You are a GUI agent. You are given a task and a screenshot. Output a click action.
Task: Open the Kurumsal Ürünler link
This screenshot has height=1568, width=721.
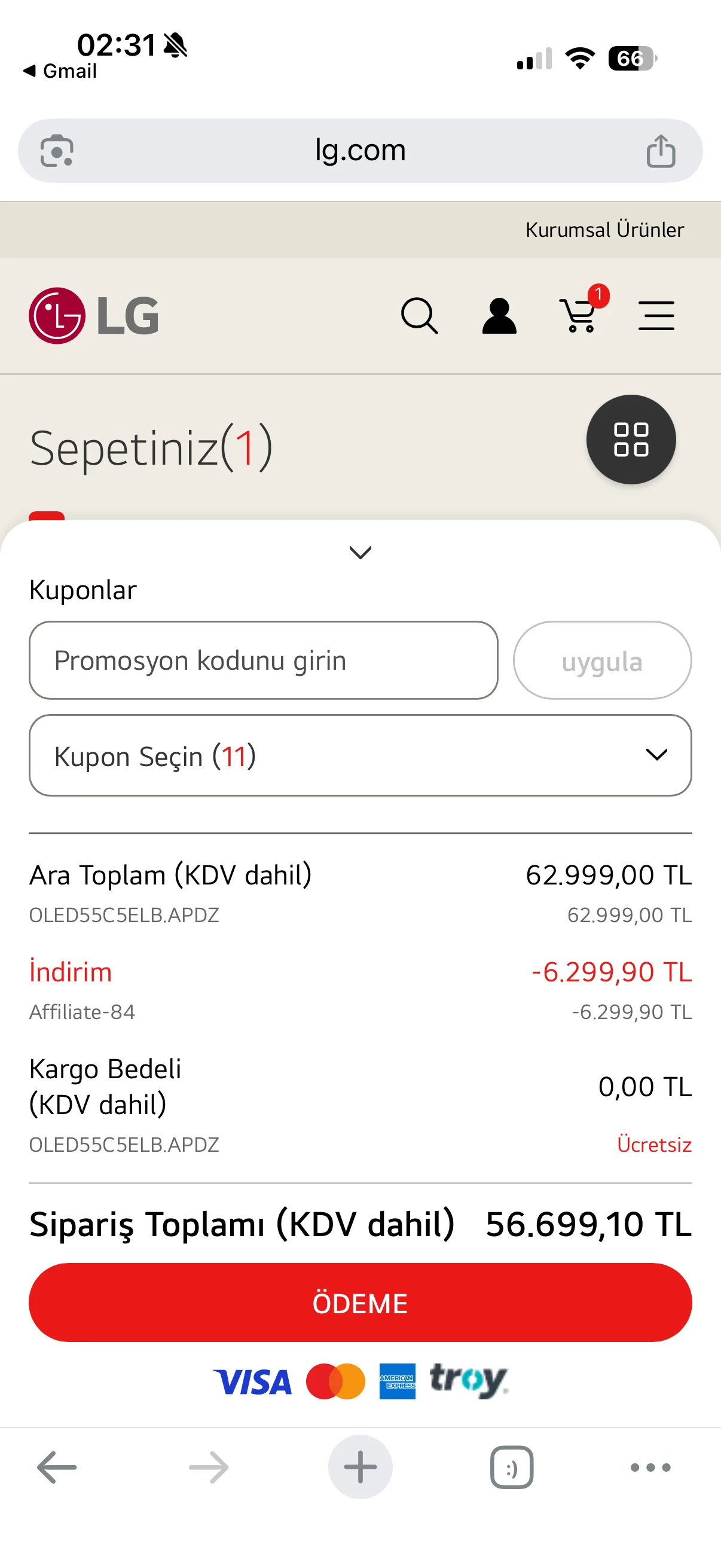(604, 230)
